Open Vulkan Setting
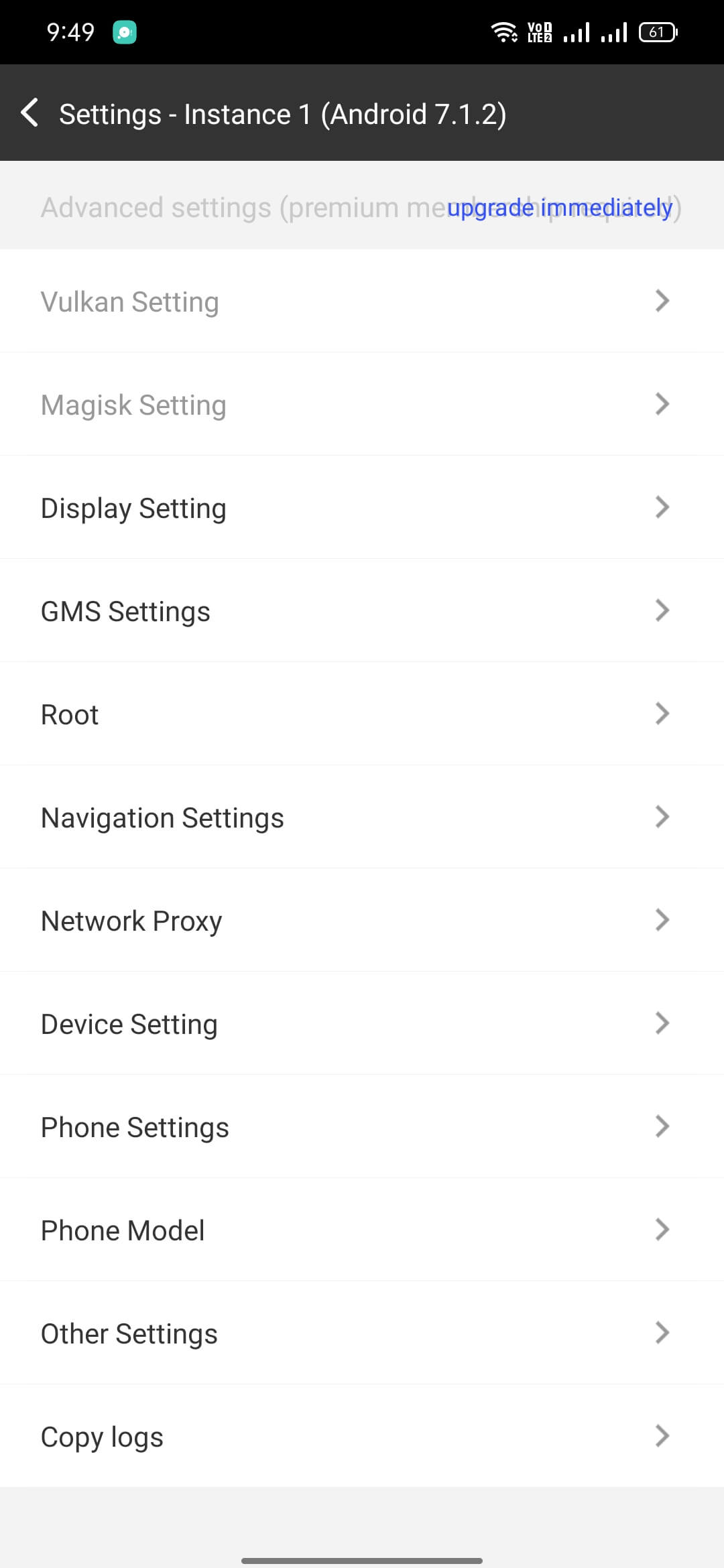This screenshot has height=1568, width=724. (362, 302)
